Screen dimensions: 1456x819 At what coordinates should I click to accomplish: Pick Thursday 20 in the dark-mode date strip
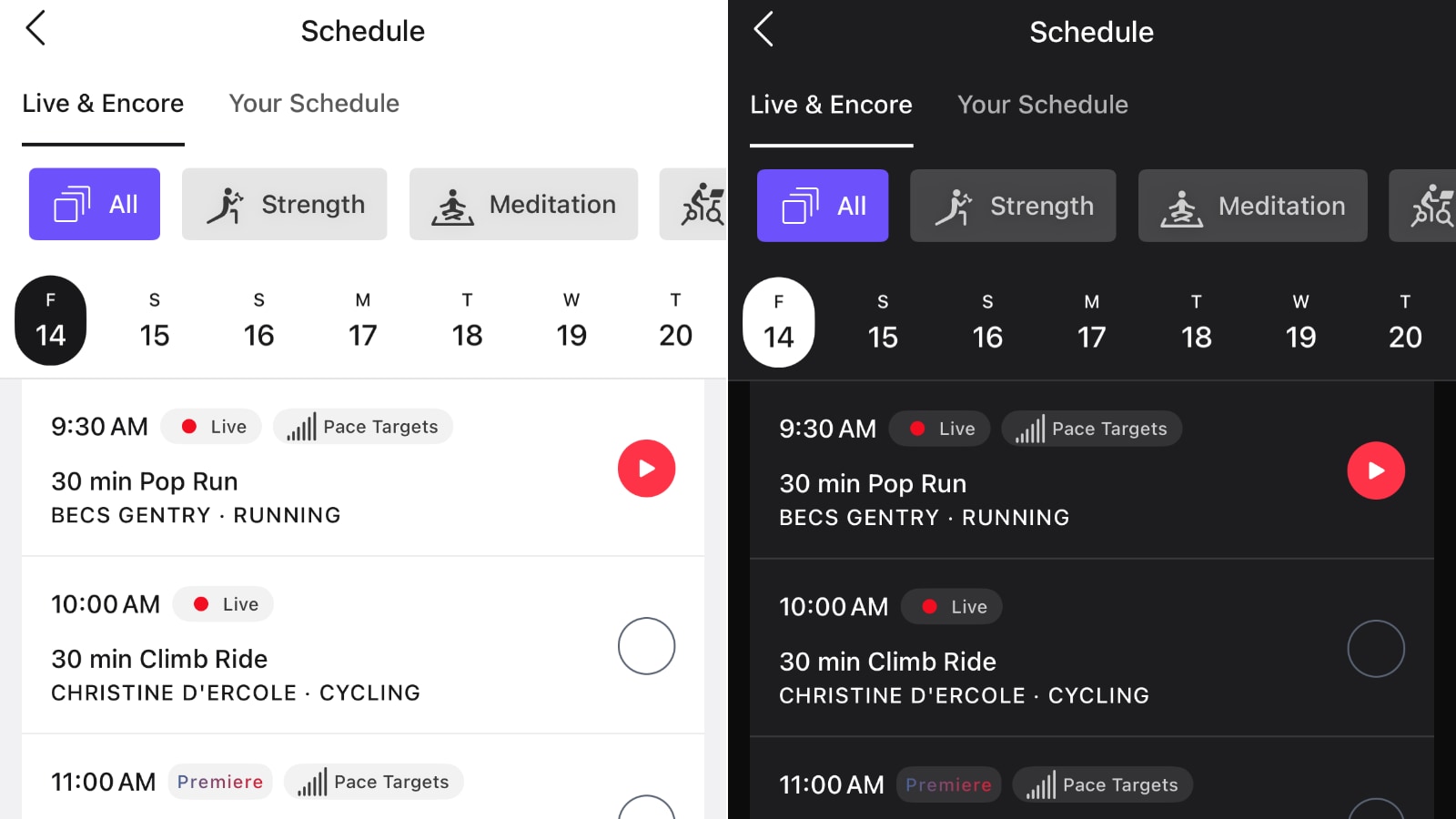point(1405,323)
